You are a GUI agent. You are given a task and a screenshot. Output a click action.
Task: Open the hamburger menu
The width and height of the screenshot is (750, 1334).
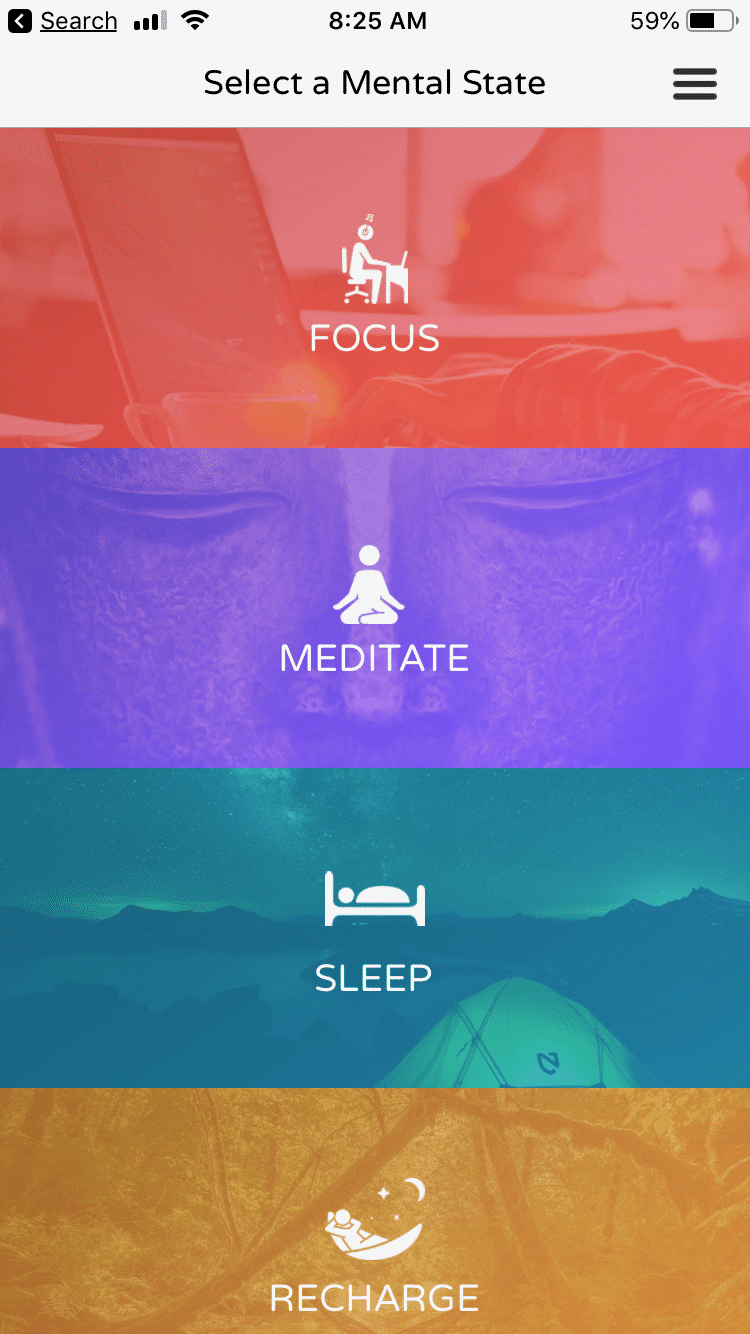(694, 84)
